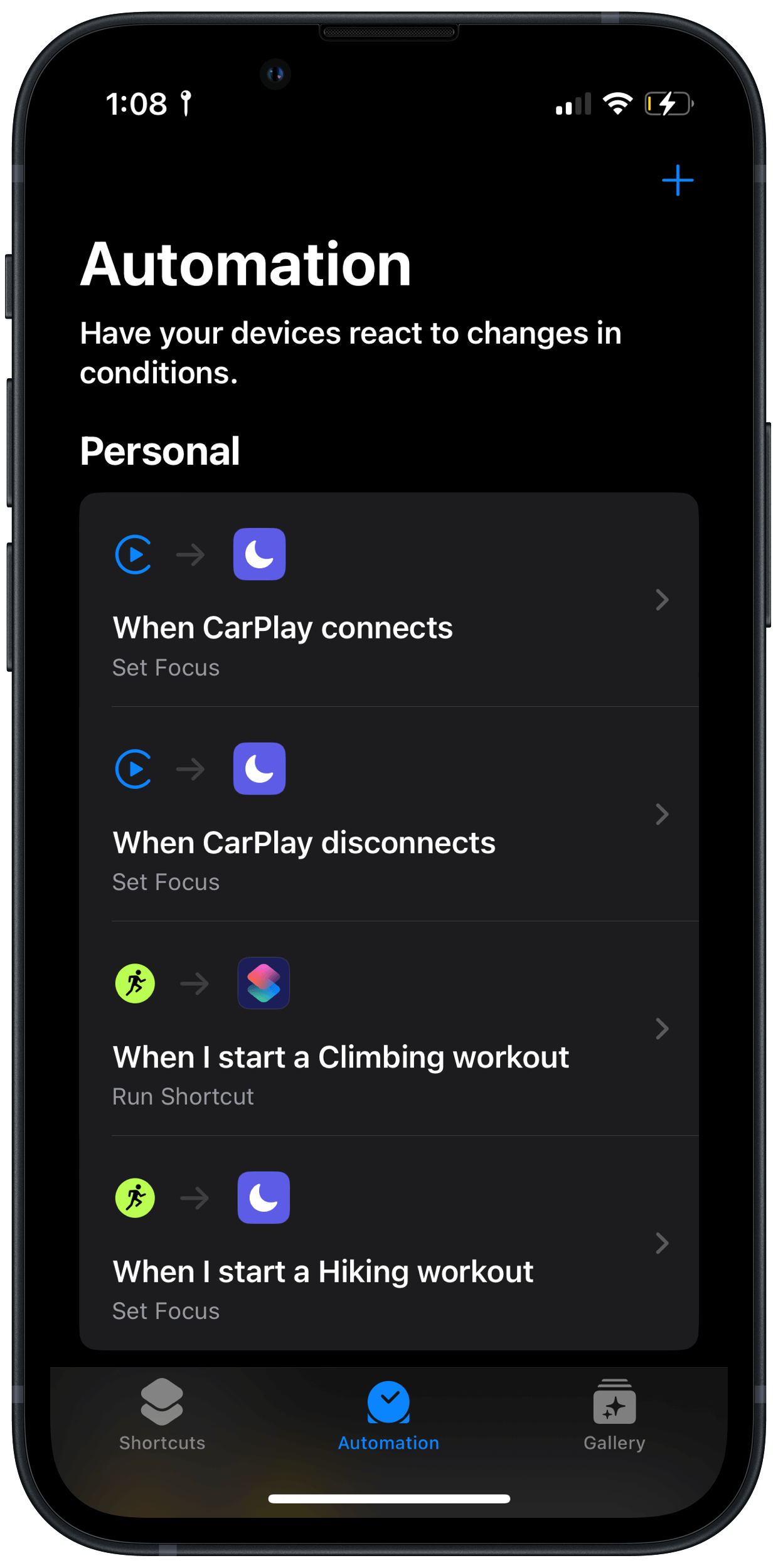Image resolution: width=778 pixels, height=1568 pixels.
Task: Switch to the Shortcuts tab
Action: [162, 1415]
